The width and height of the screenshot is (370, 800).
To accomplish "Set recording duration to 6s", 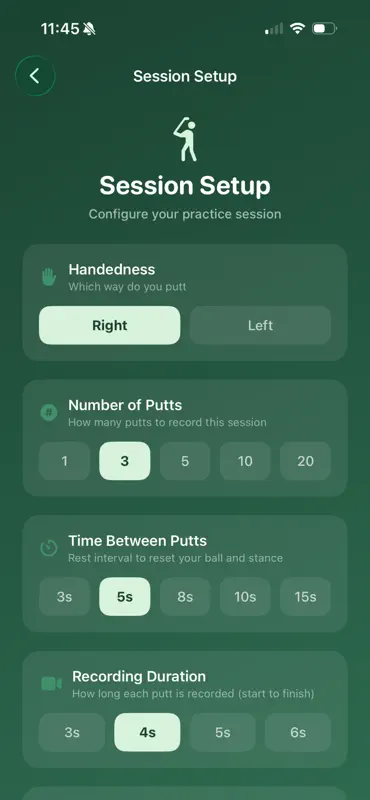I will click(298, 733).
